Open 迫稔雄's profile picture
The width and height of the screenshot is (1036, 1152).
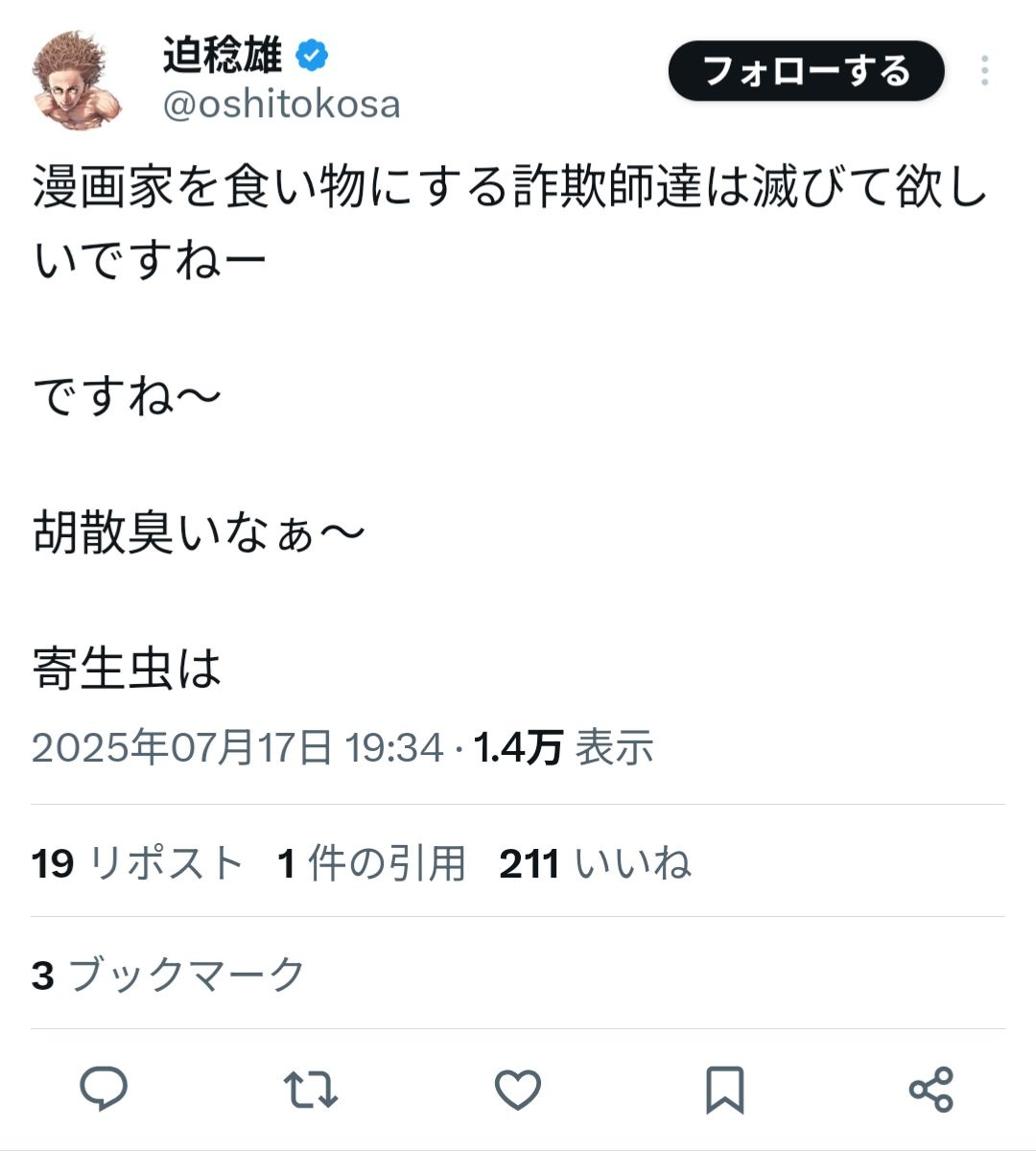click(x=78, y=80)
